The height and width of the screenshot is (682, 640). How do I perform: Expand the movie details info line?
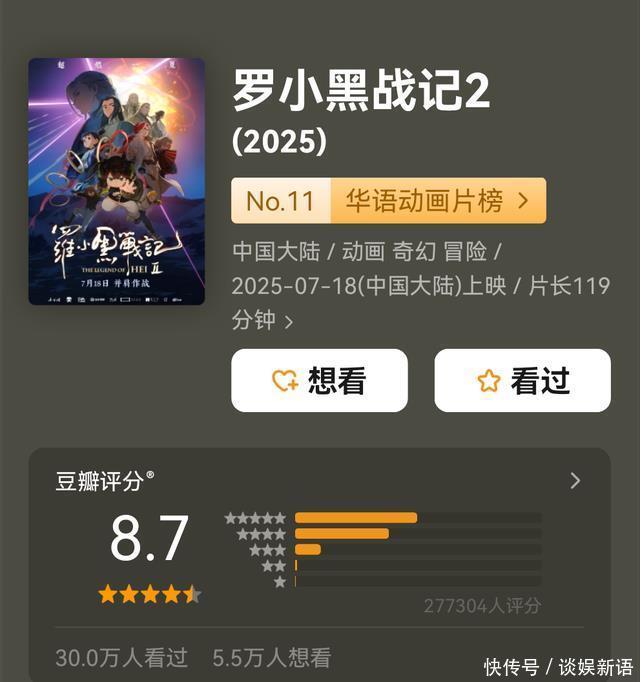click(x=289, y=322)
